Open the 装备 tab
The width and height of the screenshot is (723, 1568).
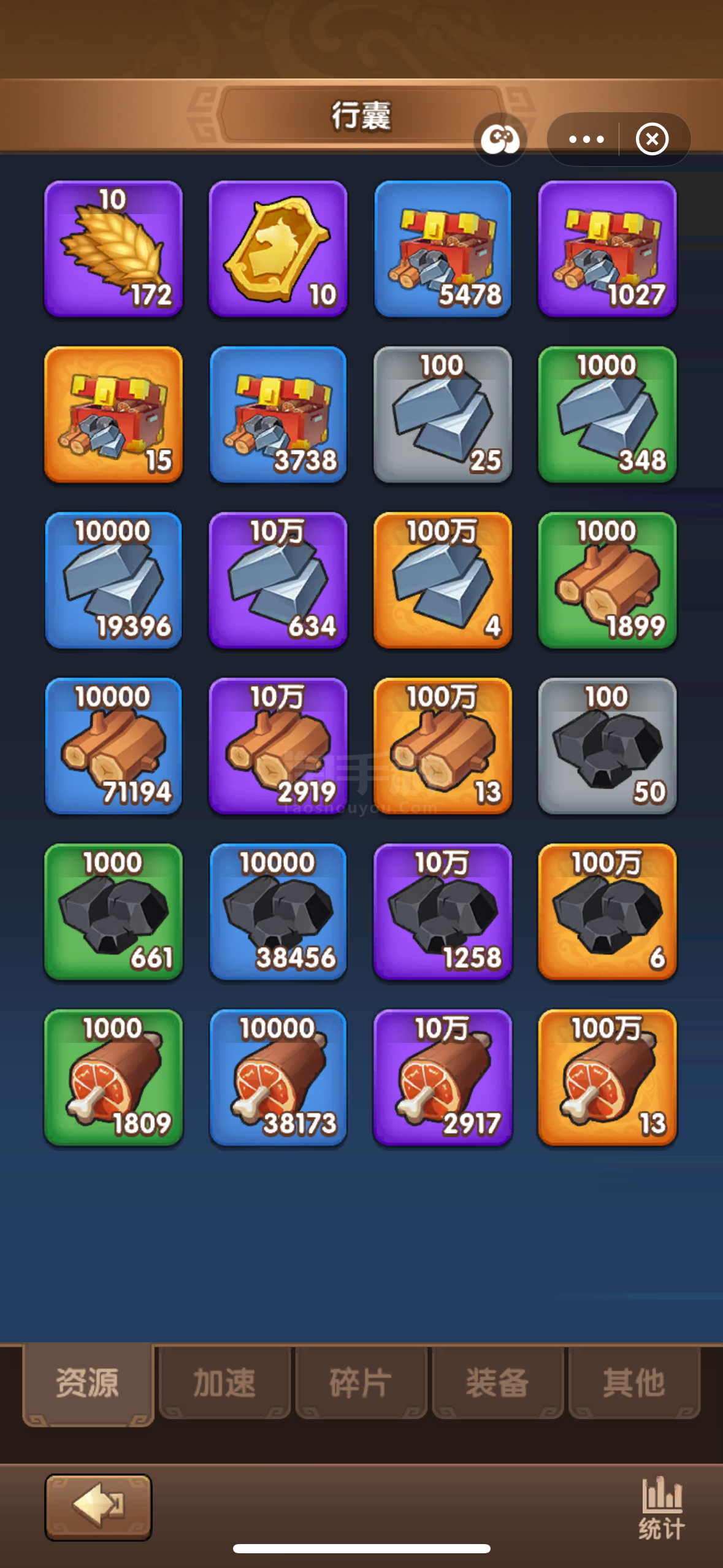[x=497, y=1383]
